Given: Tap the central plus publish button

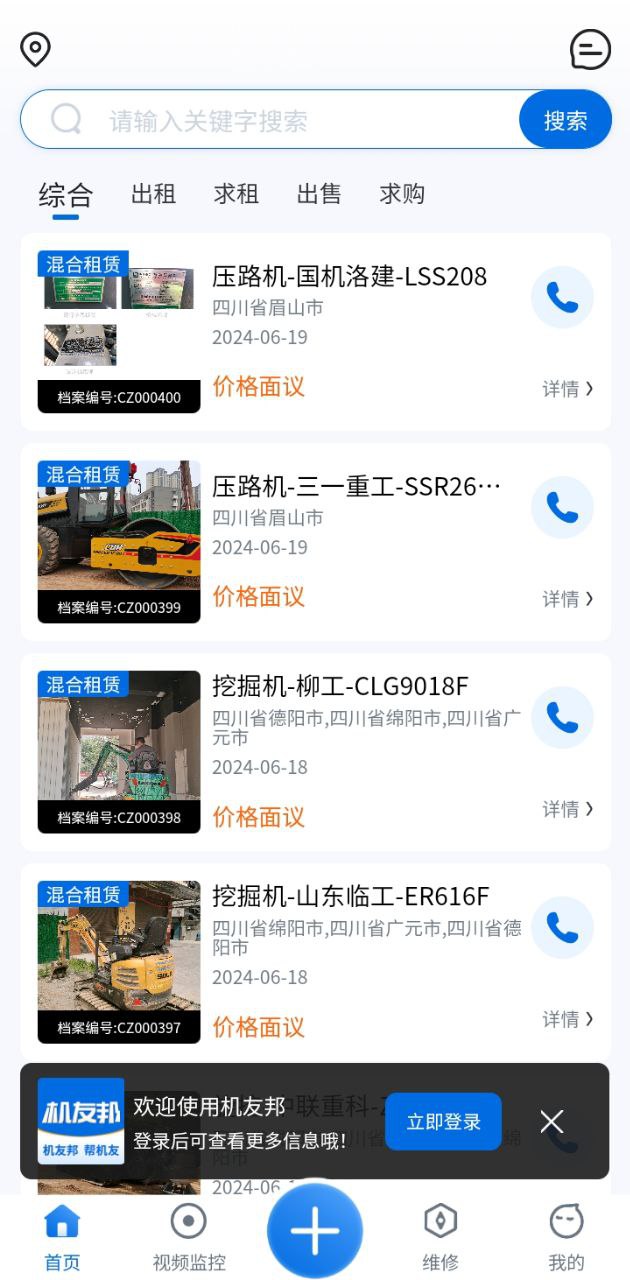Looking at the screenshot, I should pyautogui.click(x=315, y=1231).
